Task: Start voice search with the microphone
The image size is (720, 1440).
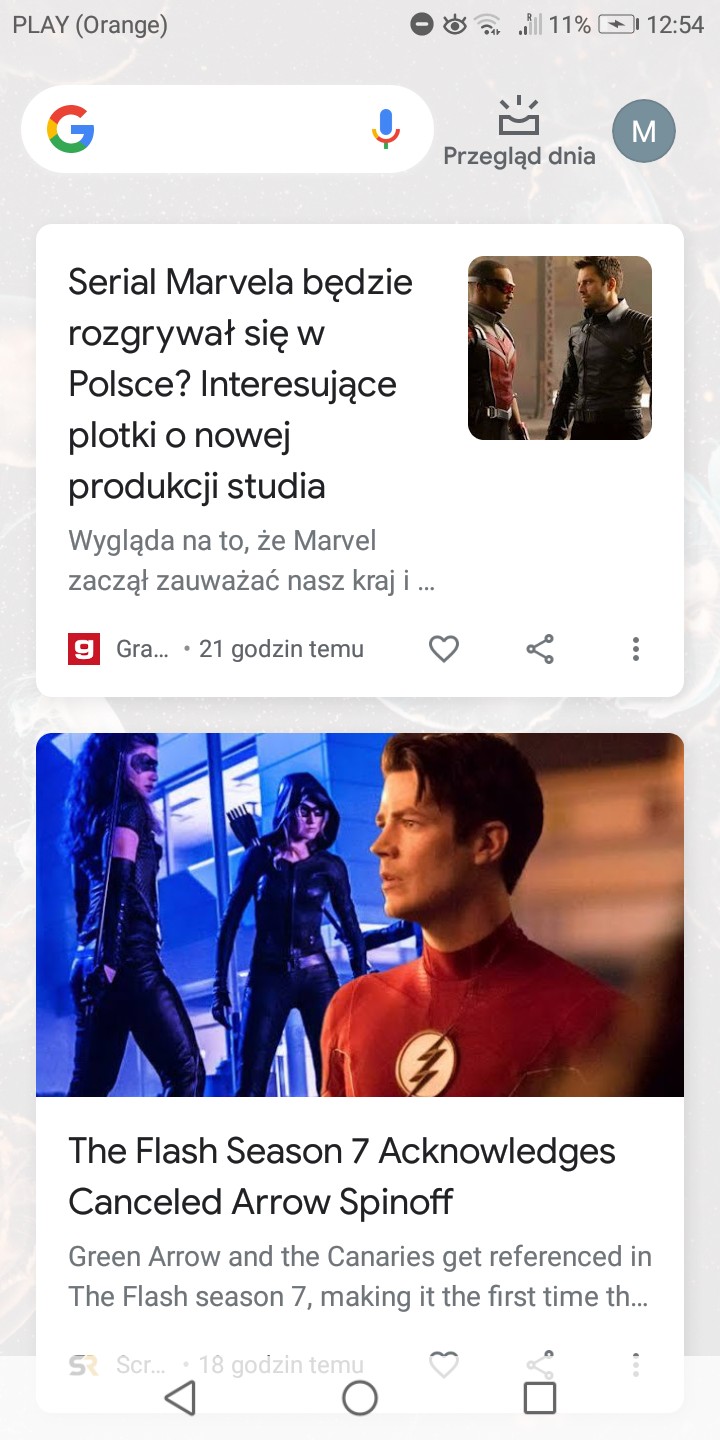Action: coord(386,131)
